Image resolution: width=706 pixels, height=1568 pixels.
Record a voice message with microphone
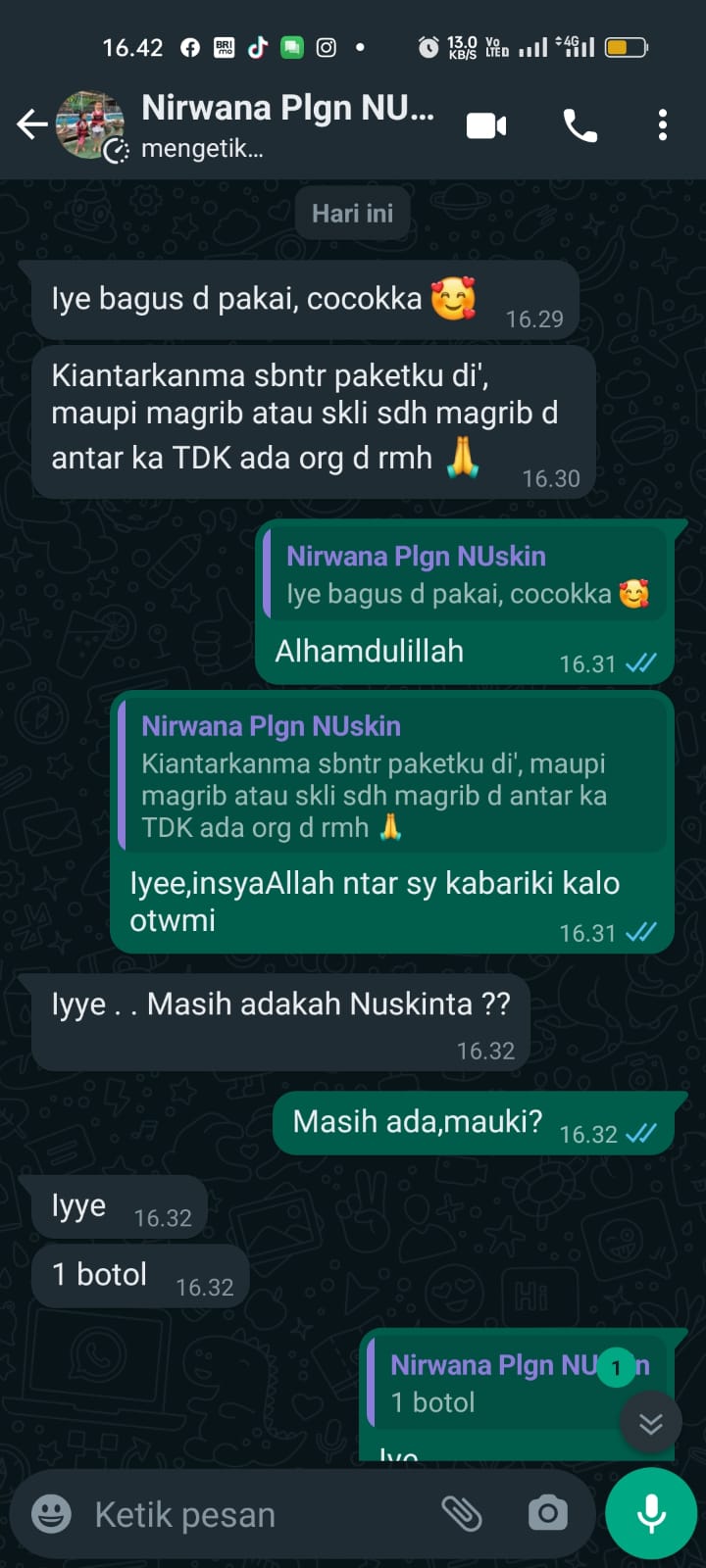[651, 1514]
